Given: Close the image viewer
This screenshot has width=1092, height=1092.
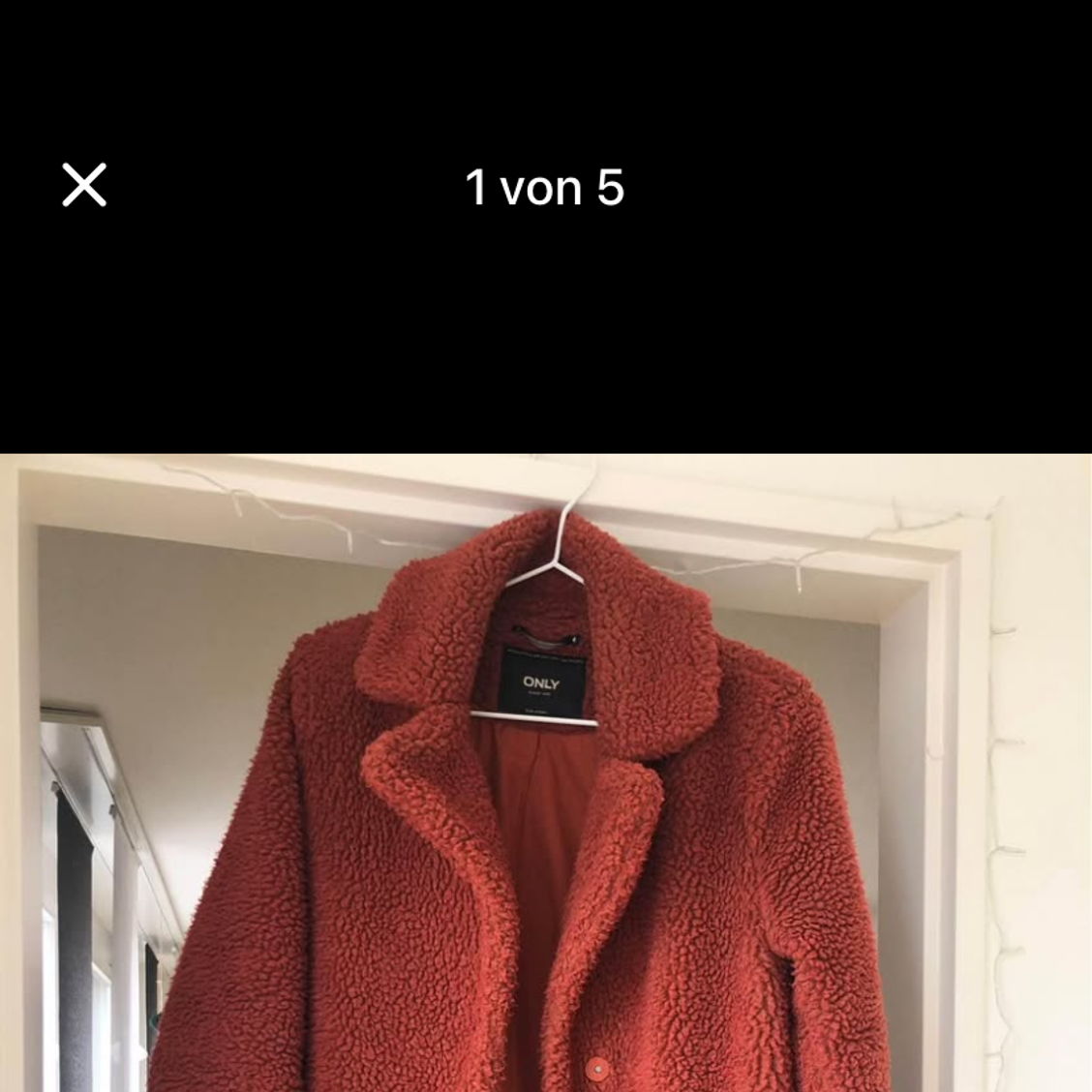Looking at the screenshot, I should pos(84,184).
